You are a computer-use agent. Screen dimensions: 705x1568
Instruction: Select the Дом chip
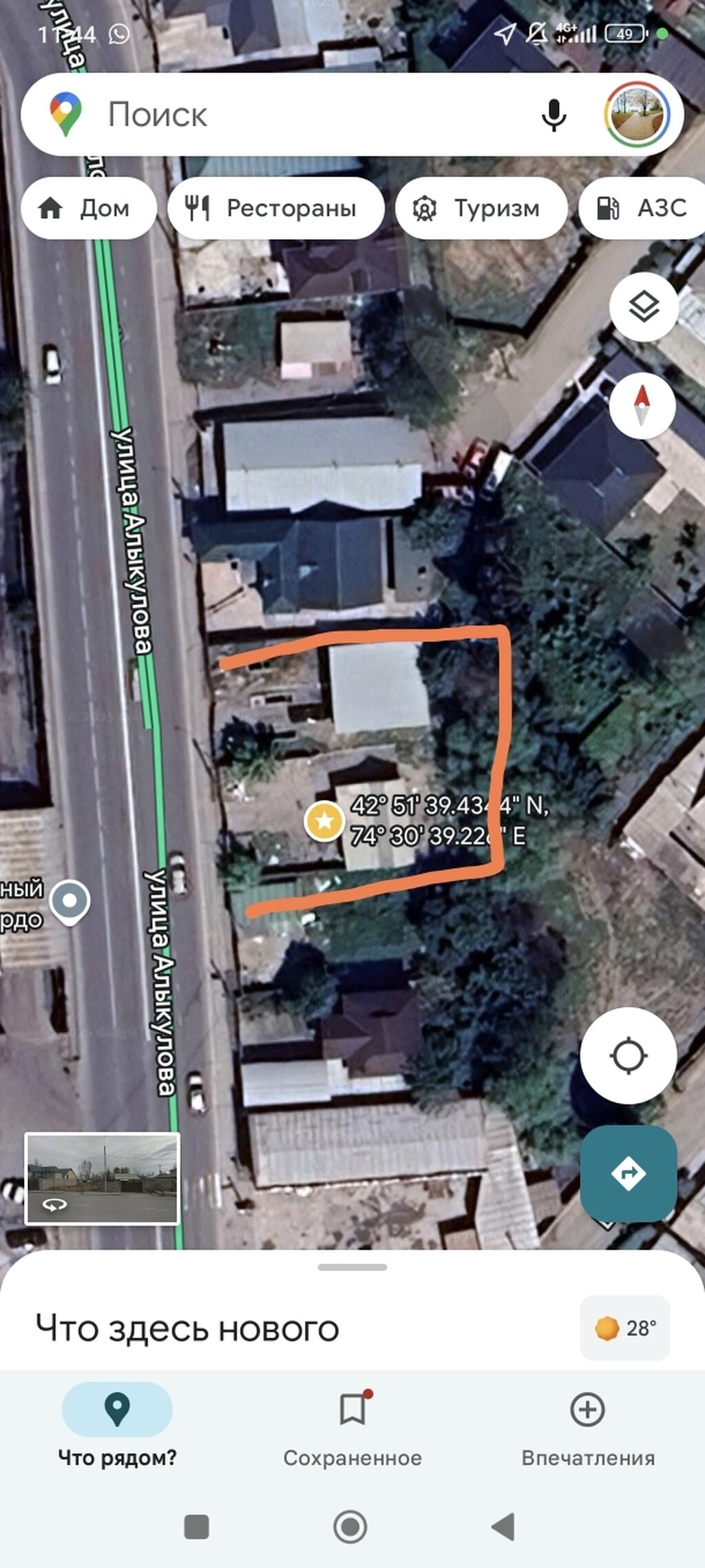click(x=89, y=208)
